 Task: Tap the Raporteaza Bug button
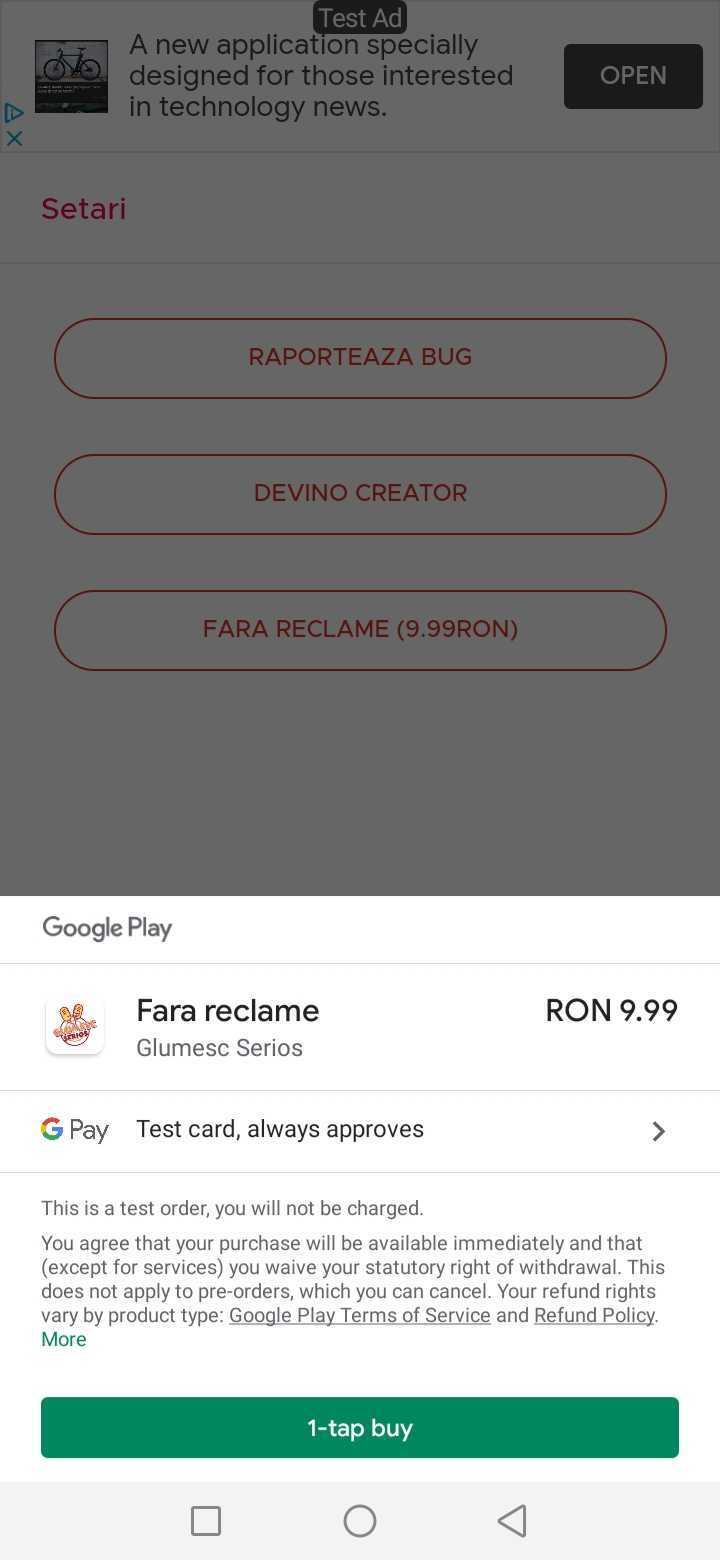click(360, 358)
